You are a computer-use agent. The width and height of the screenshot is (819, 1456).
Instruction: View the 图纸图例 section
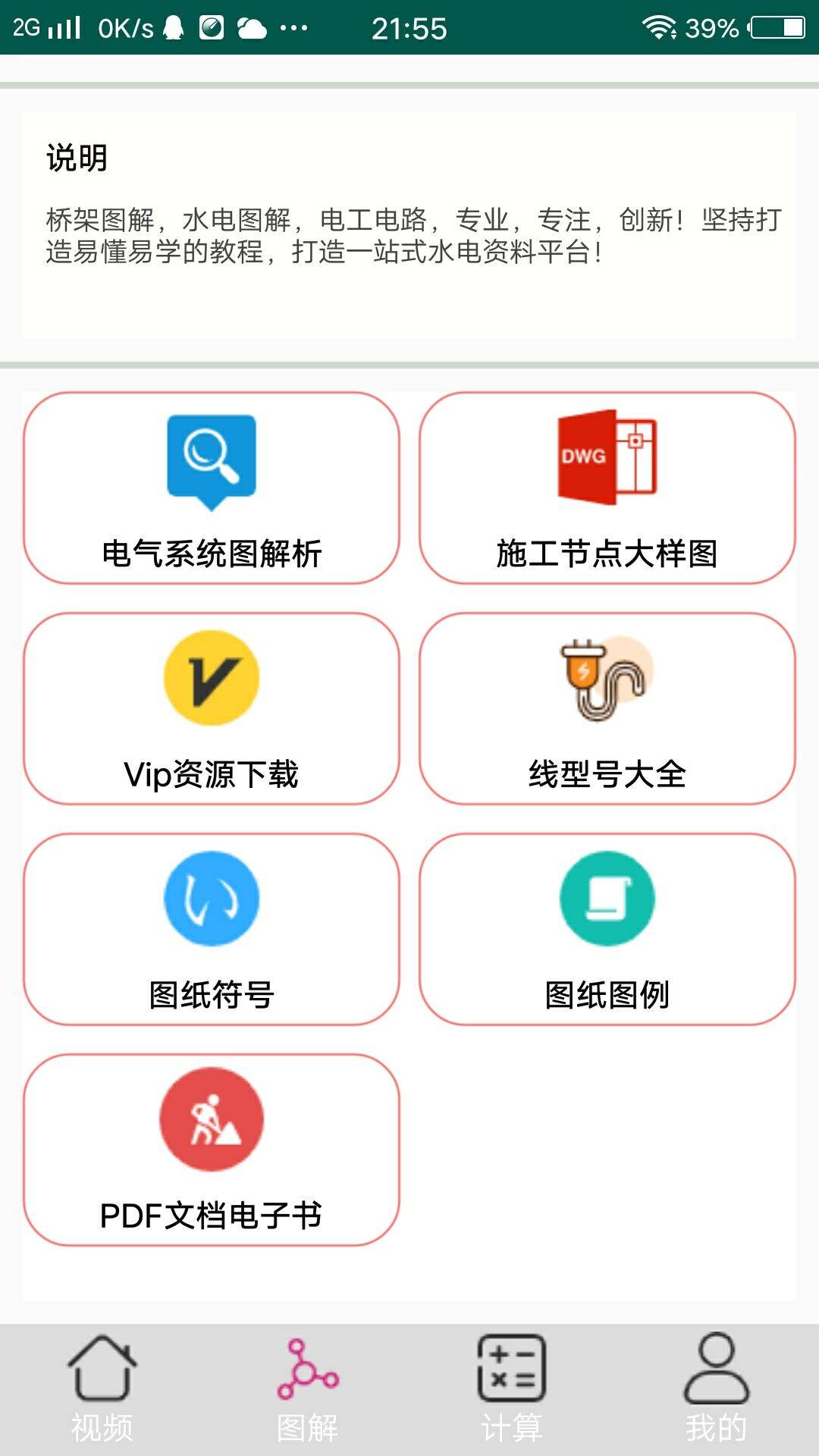607,929
